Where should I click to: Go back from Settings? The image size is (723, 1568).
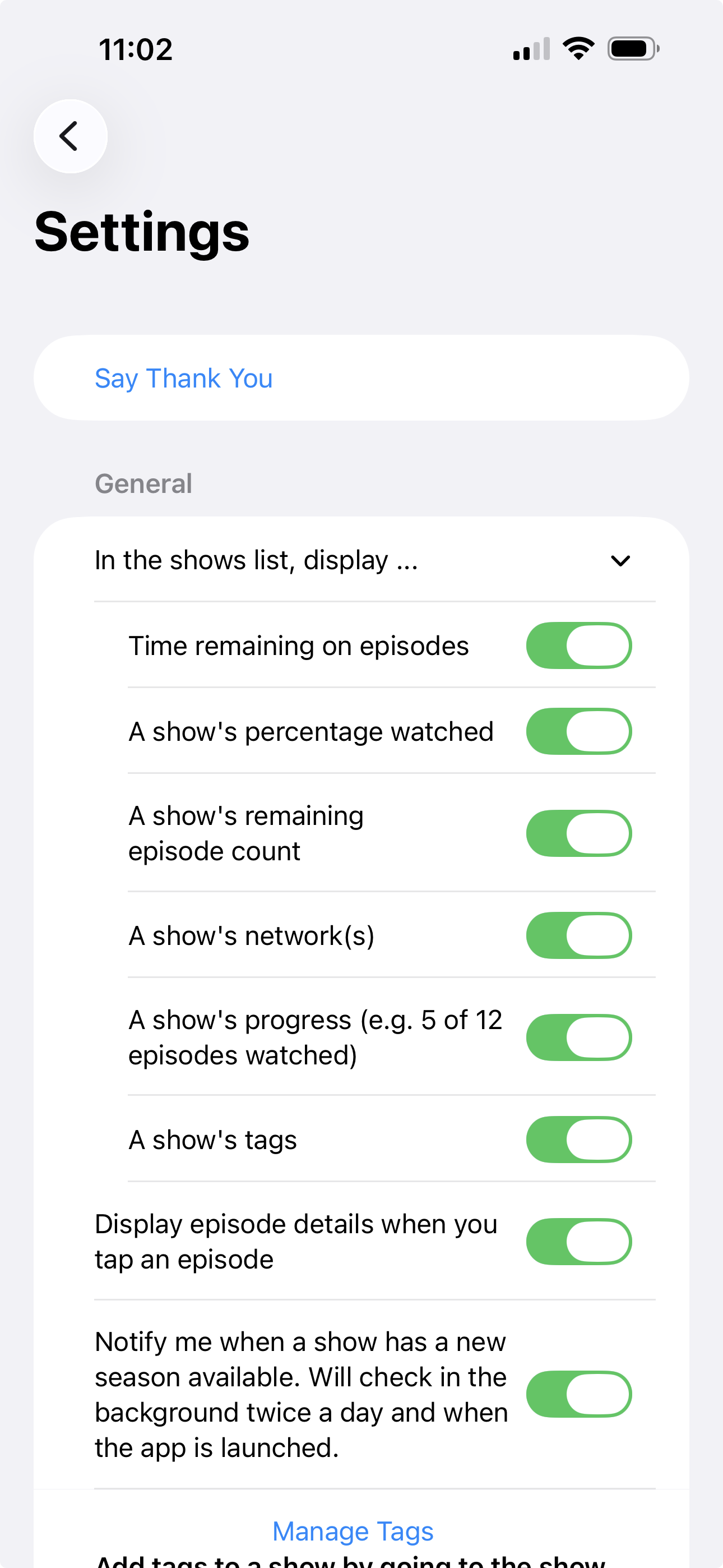coord(71,136)
